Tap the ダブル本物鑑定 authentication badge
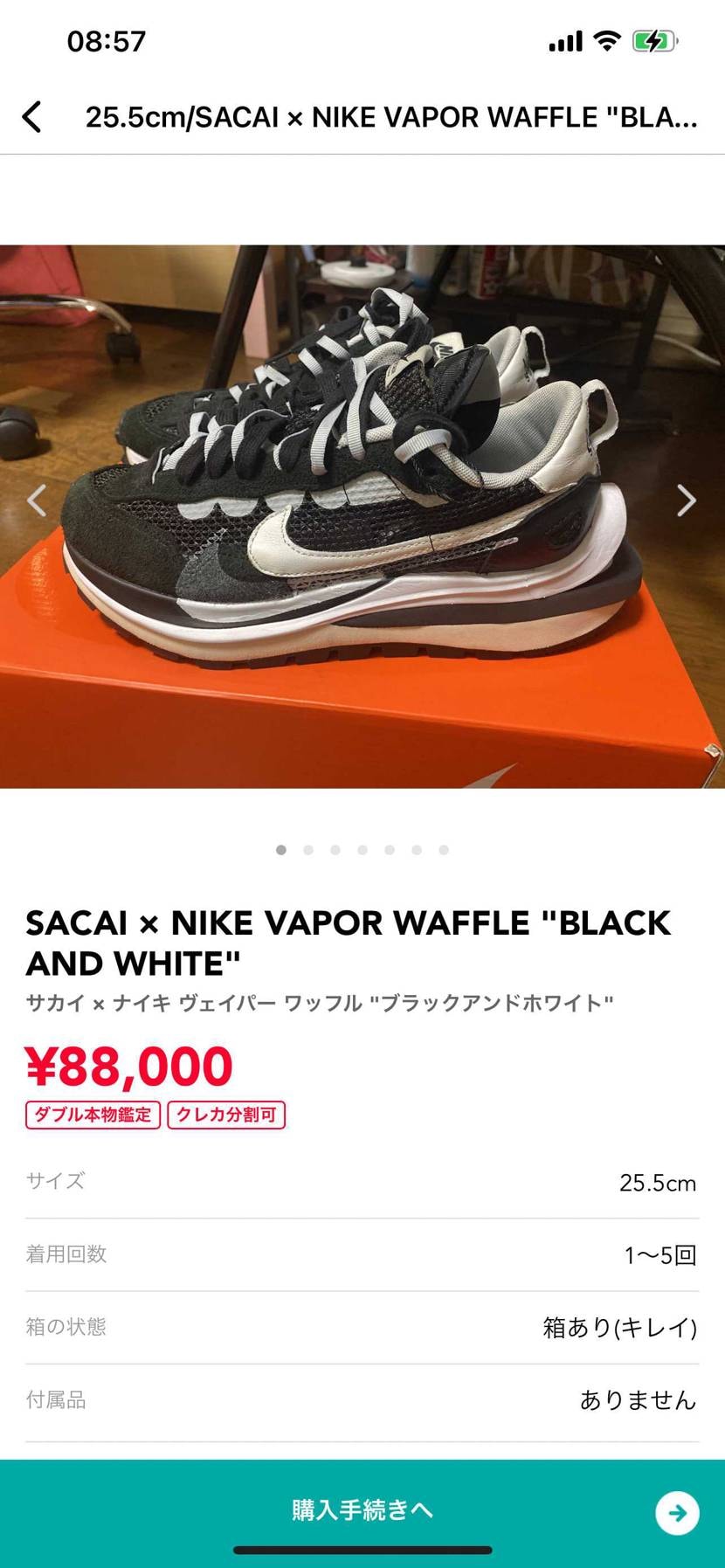Screen dimensions: 725x1568 tap(92, 1116)
